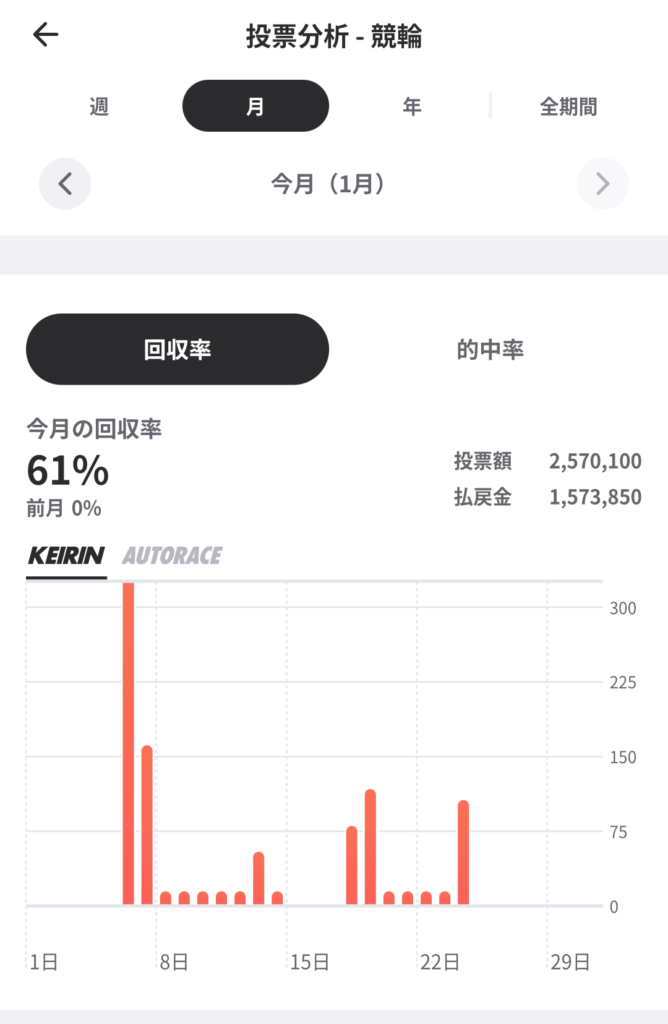Viewport: 668px width, 1024px height.
Task: Go back from 投票分析 screen
Action: pyautogui.click(x=46, y=36)
